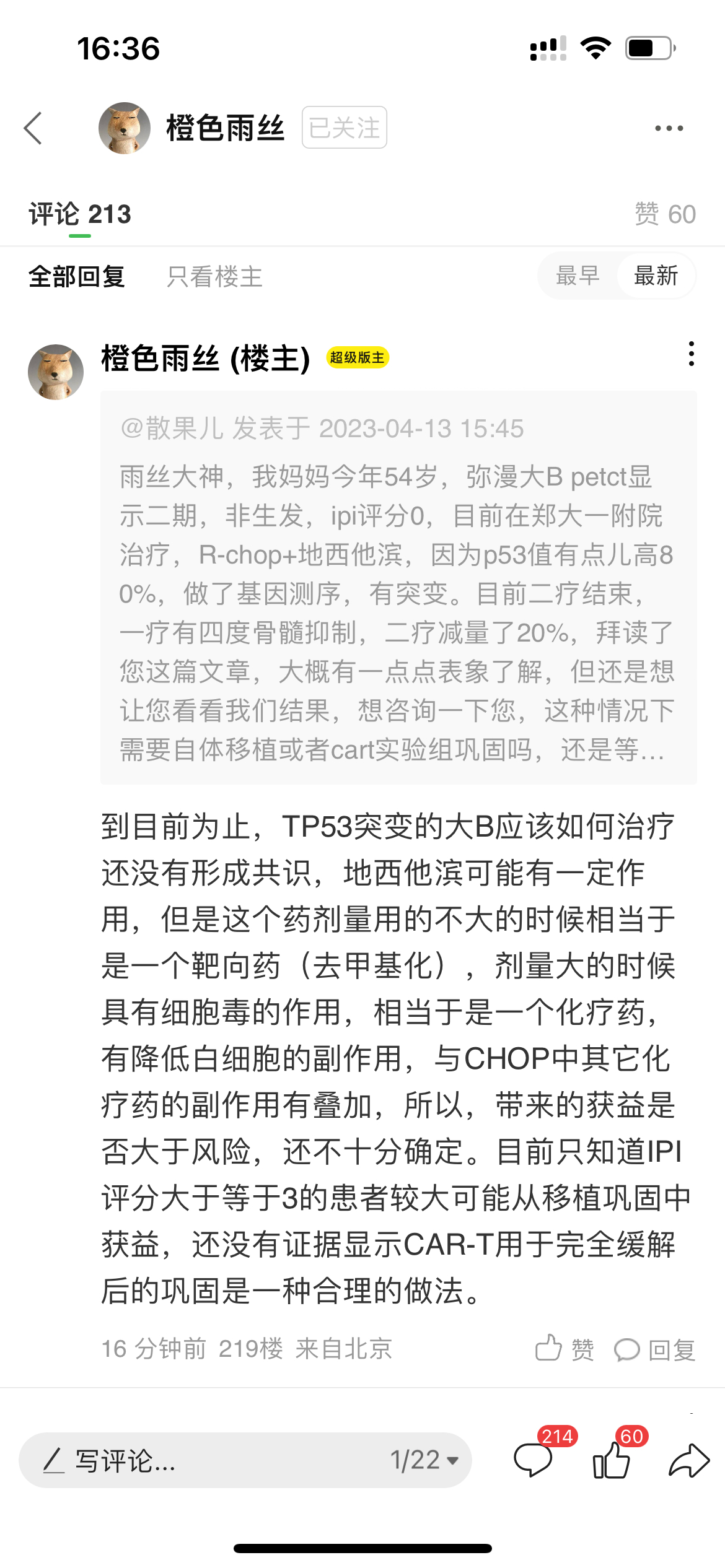Show only 只看楼主 replies

coord(214,276)
